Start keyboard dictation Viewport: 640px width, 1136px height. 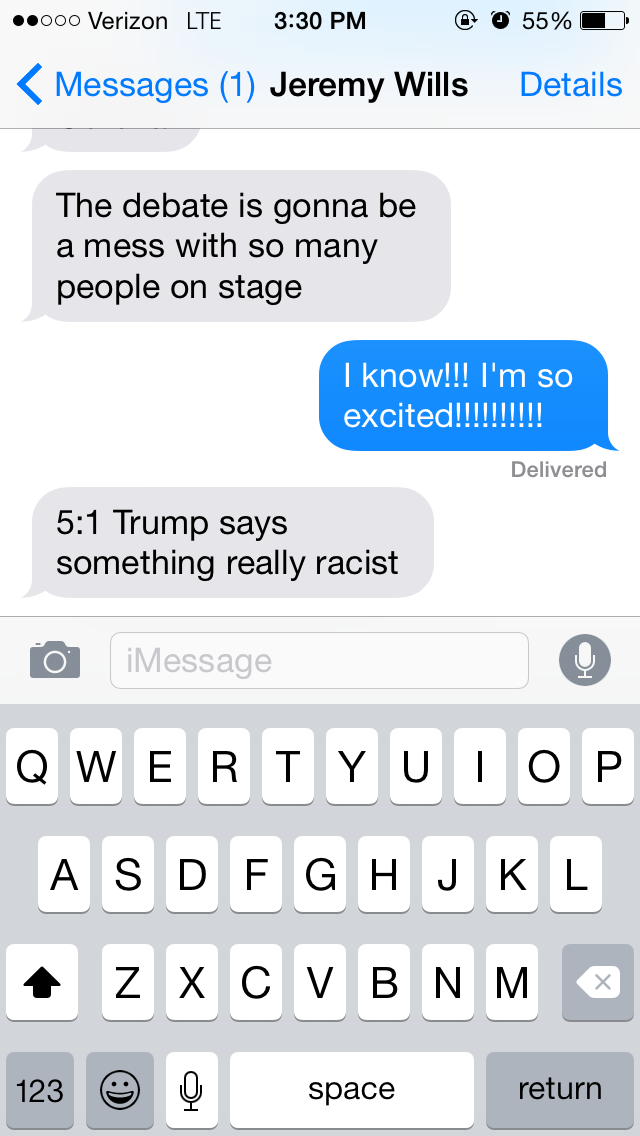pos(191,1089)
